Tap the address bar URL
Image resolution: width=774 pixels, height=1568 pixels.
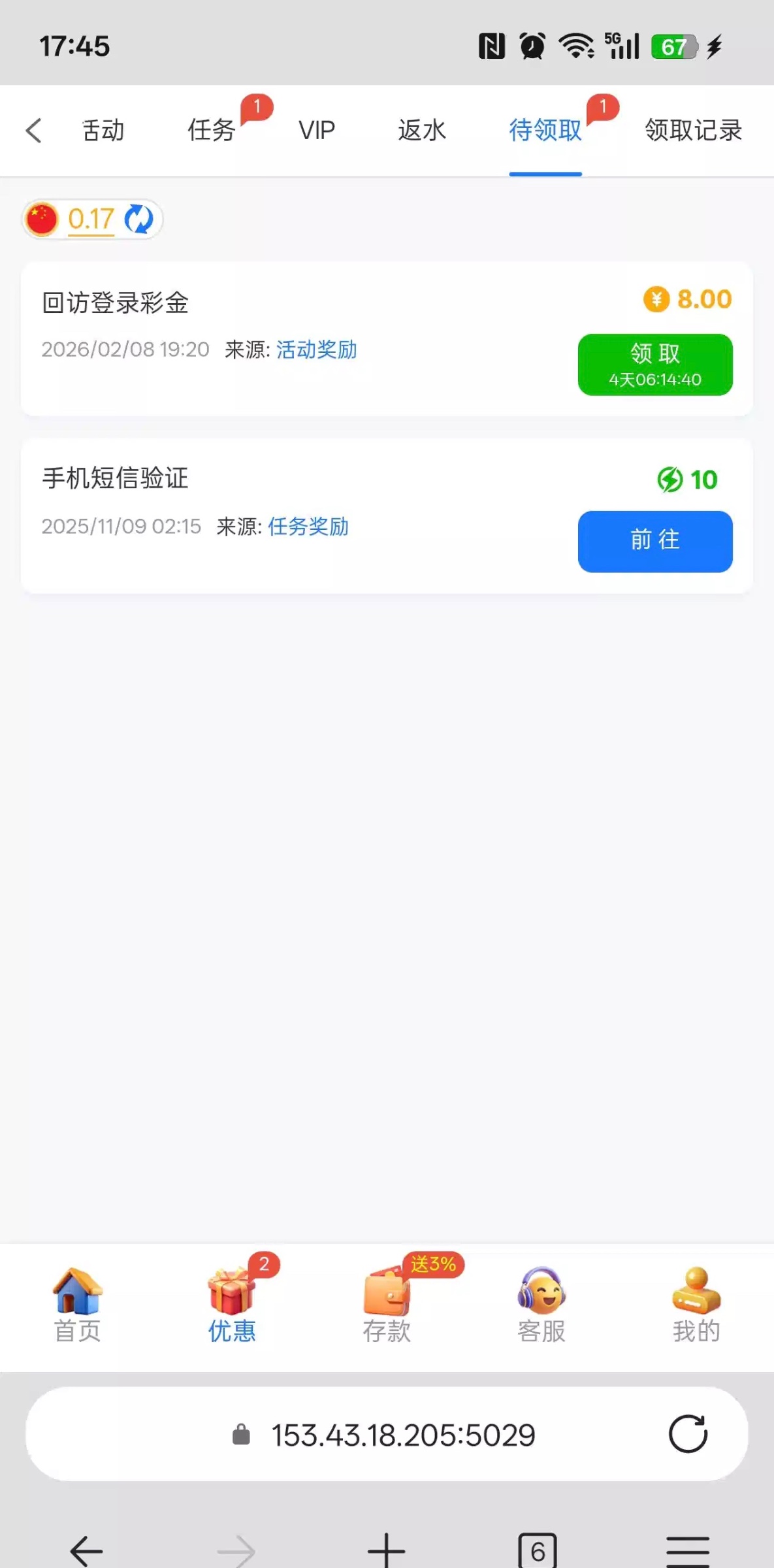pyautogui.click(x=402, y=1435)
